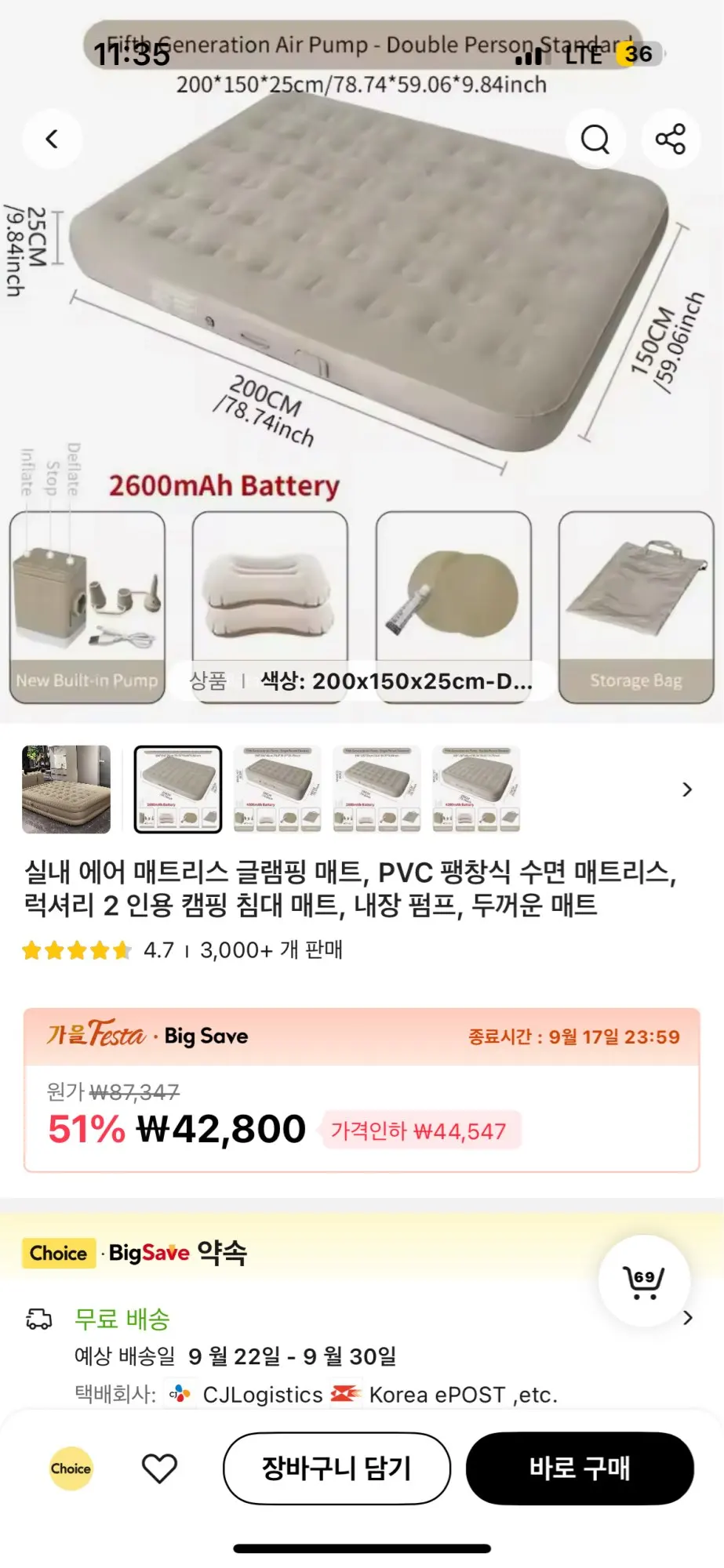Viewport: 724px width, 1568px height.
Task: Expand more color thumbnails with the chevron
Action: pyautogui.click(x=687, y=789)
